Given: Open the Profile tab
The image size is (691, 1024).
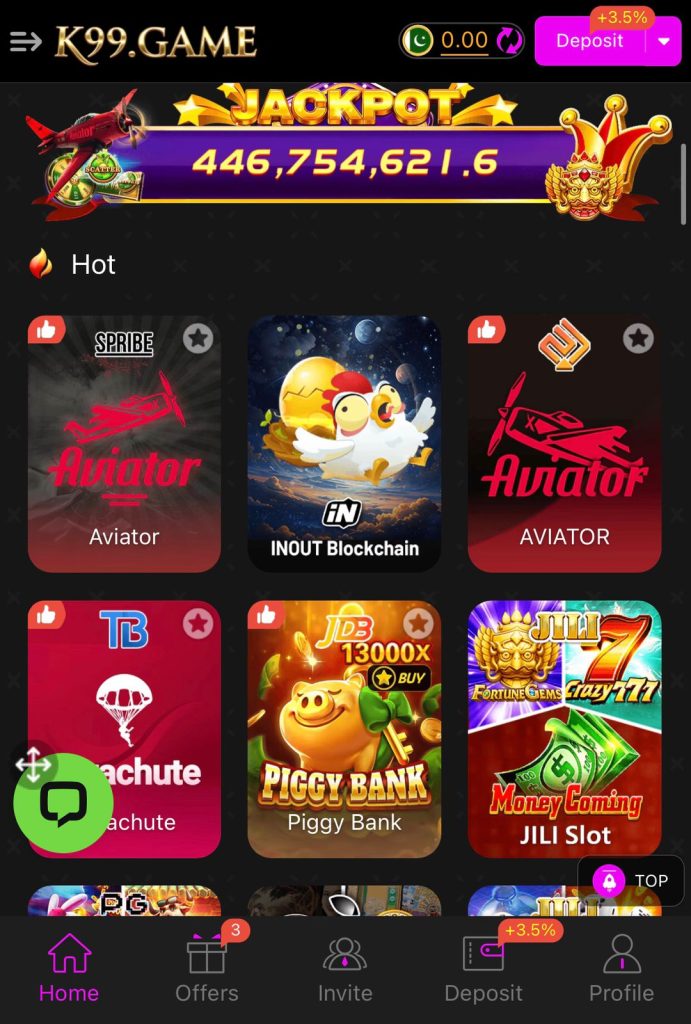Looking at the screenshot, I should pyautogui.click(x=621, y=968).
